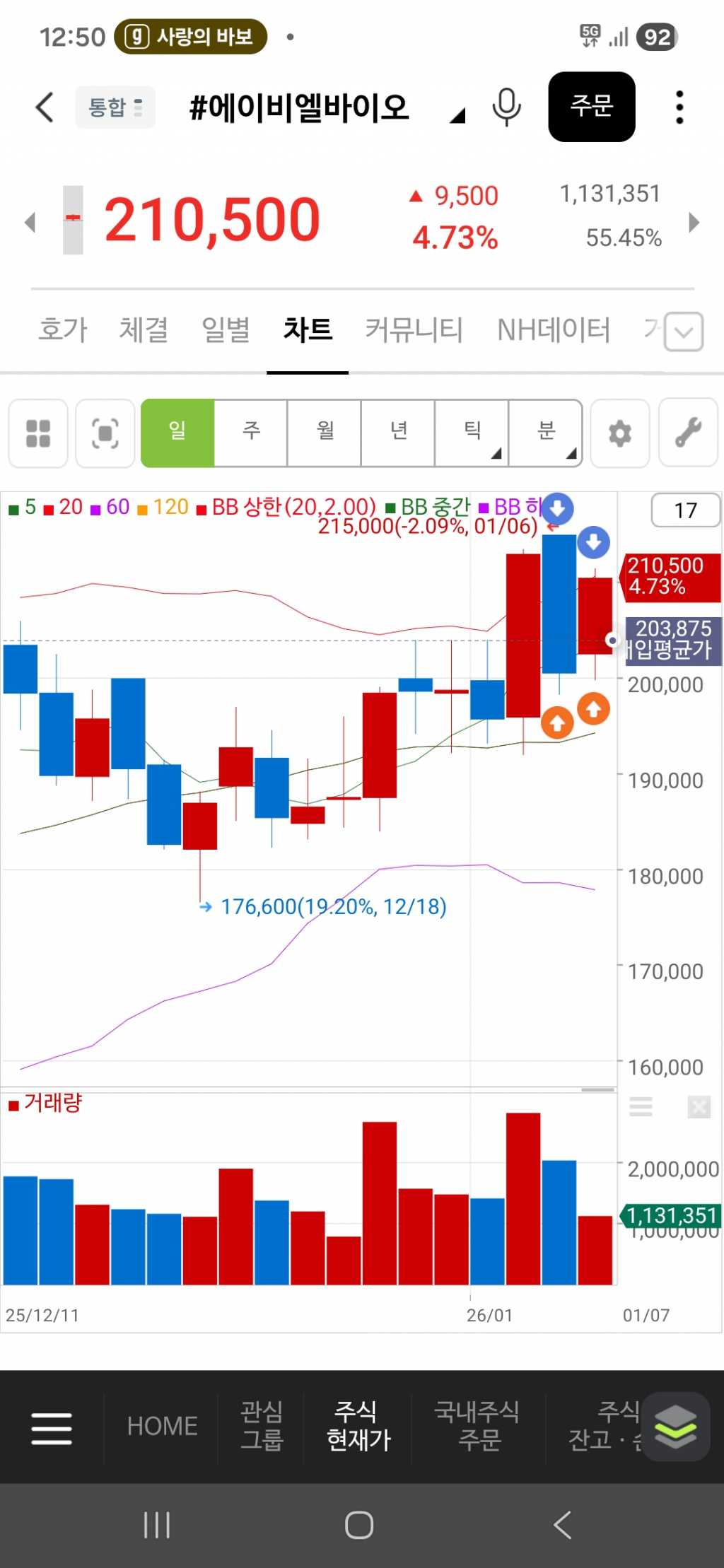Switch to the 호가 tab
Screen dimensions: 724x1568
62,329
